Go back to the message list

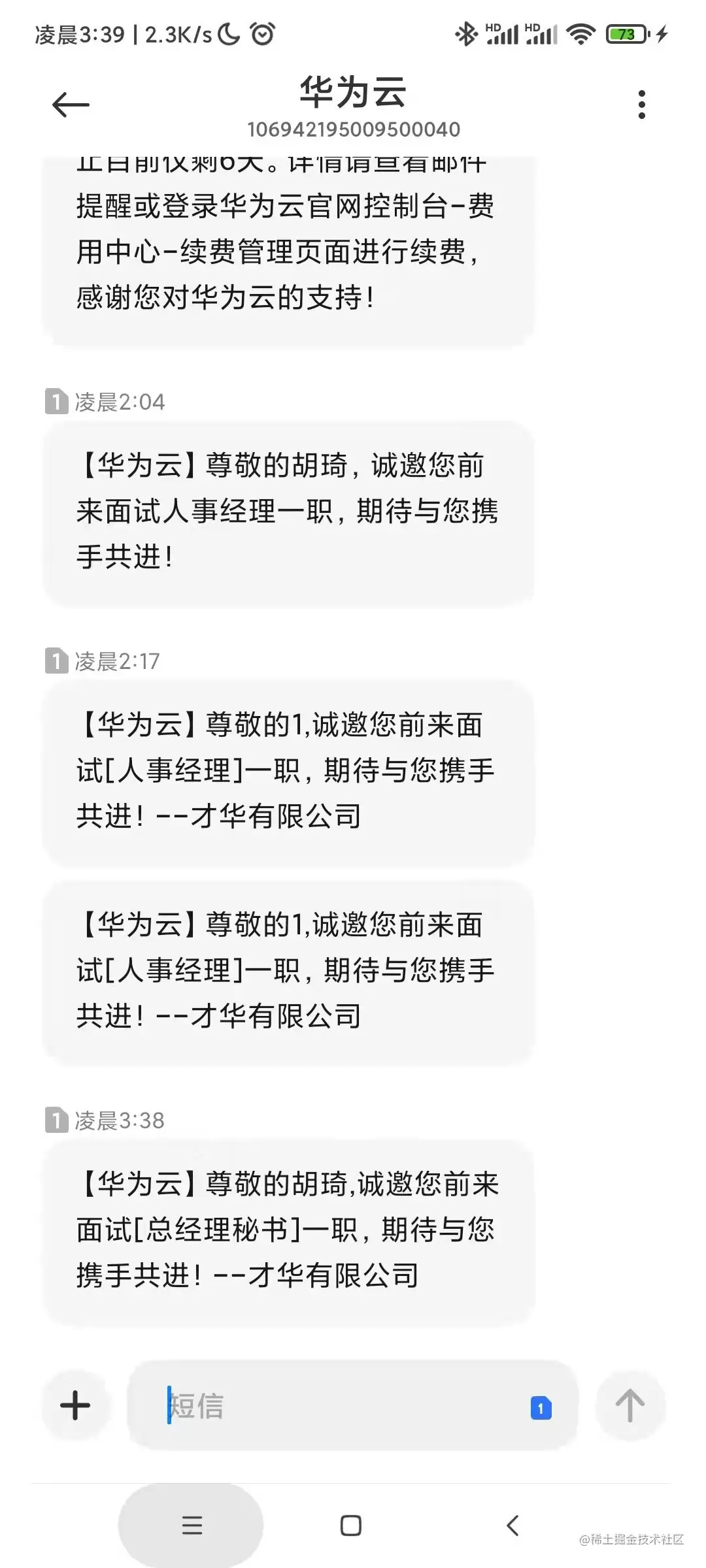pos(71,105)
